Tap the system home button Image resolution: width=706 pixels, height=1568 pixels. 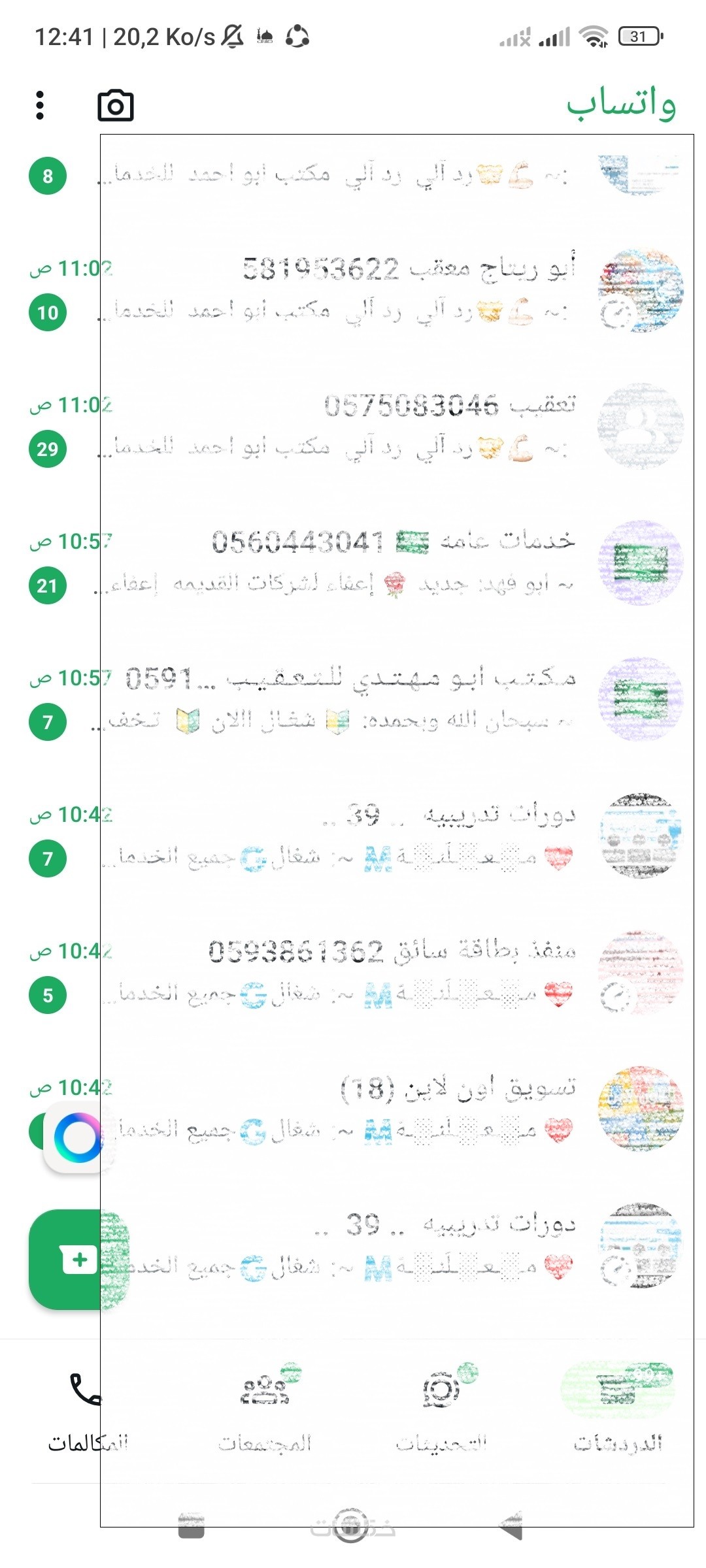coord(351,1526)
